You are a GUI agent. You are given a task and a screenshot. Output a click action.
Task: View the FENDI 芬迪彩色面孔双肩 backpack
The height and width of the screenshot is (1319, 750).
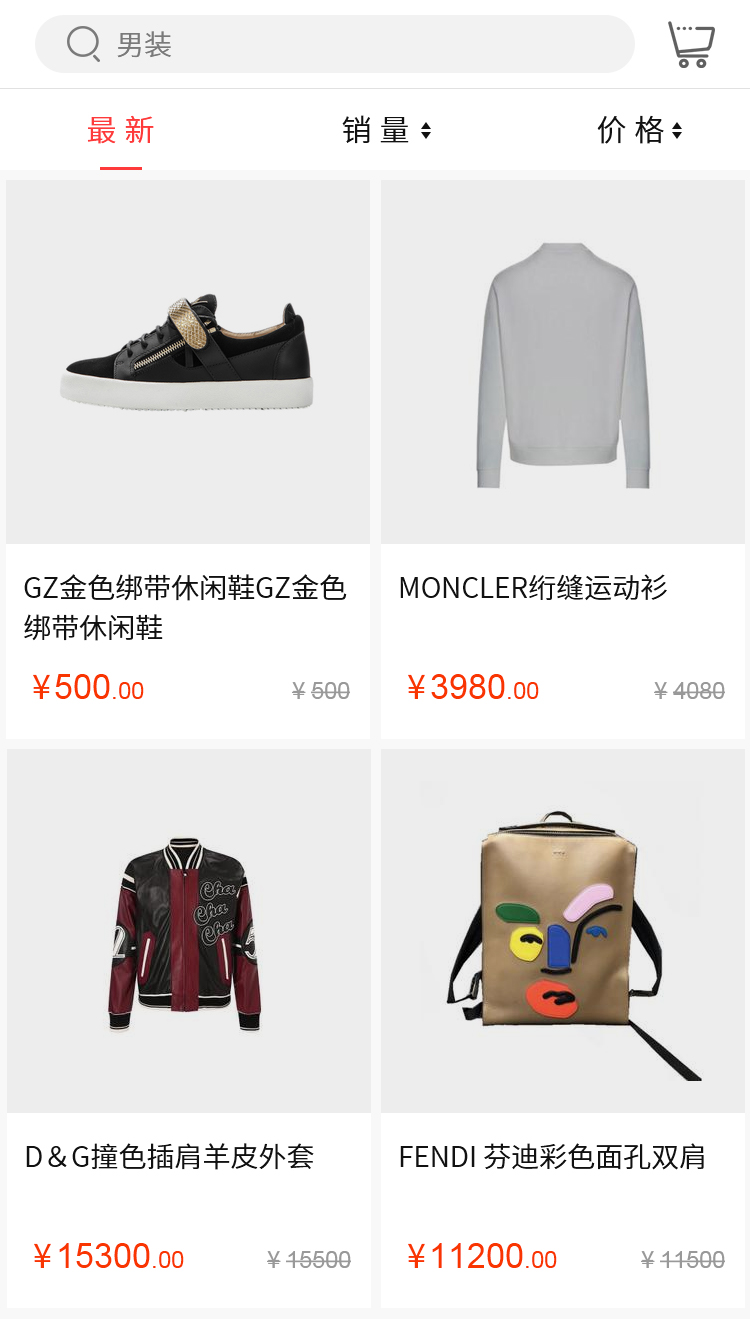tap(563, 1027)
